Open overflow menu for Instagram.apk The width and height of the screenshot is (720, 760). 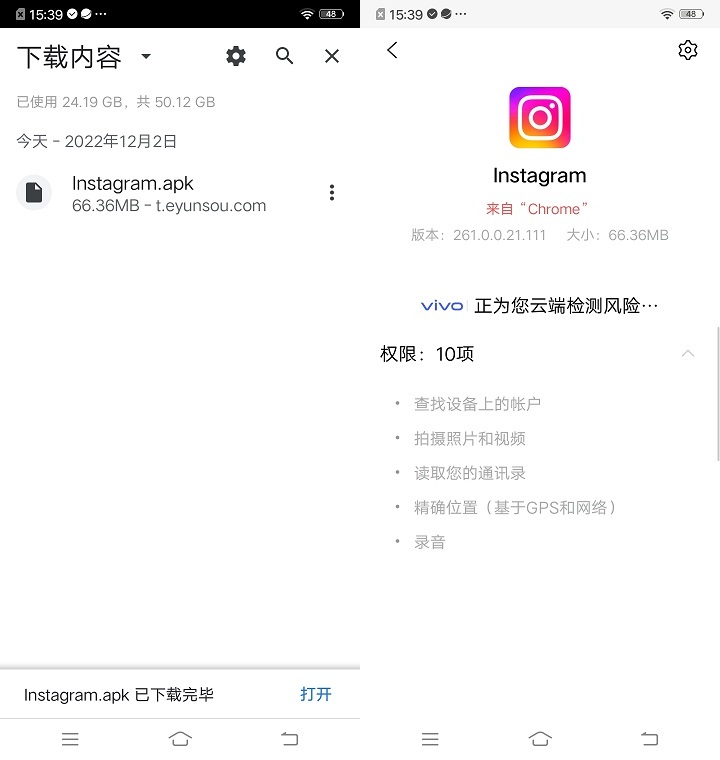[x=332, y=193]
